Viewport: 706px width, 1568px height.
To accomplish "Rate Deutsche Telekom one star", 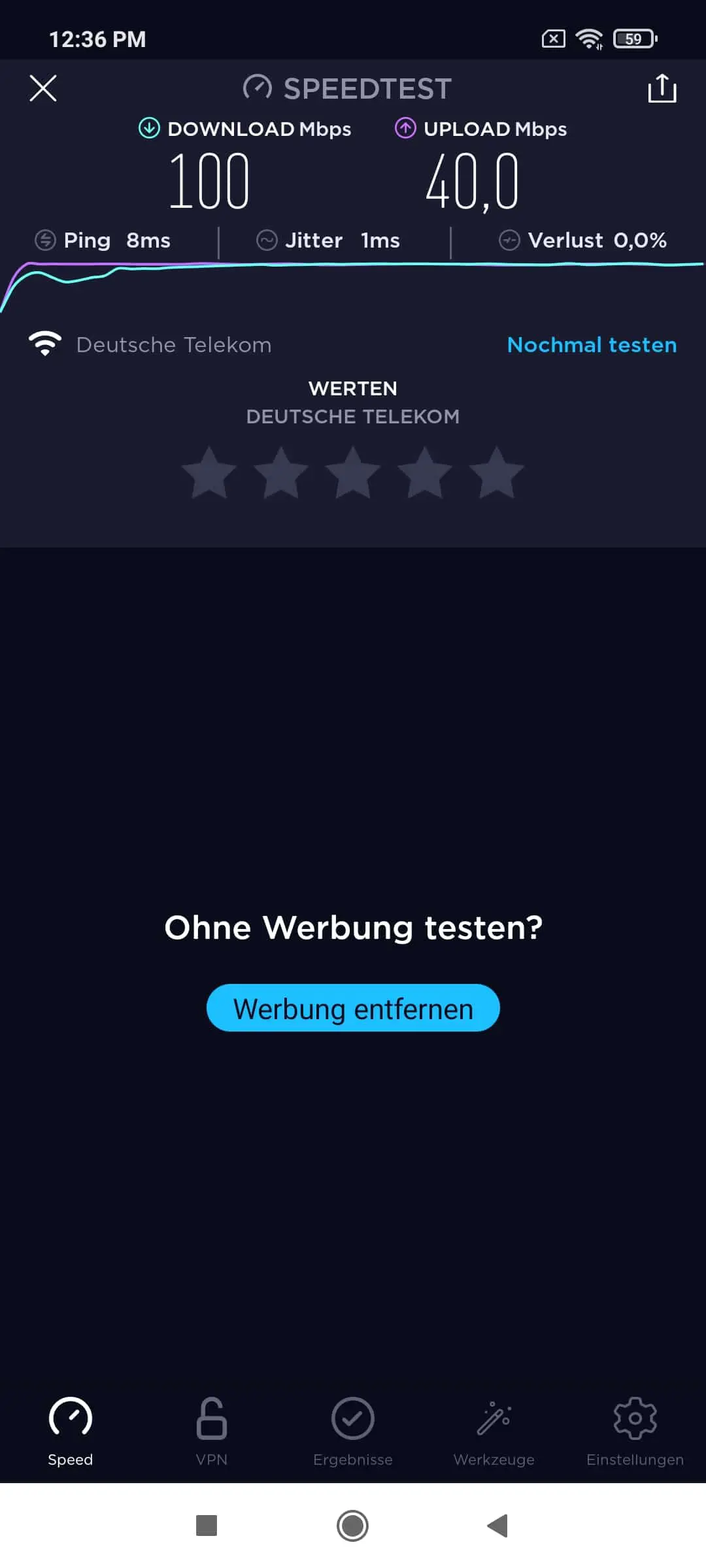I will (x=209, y=473).
